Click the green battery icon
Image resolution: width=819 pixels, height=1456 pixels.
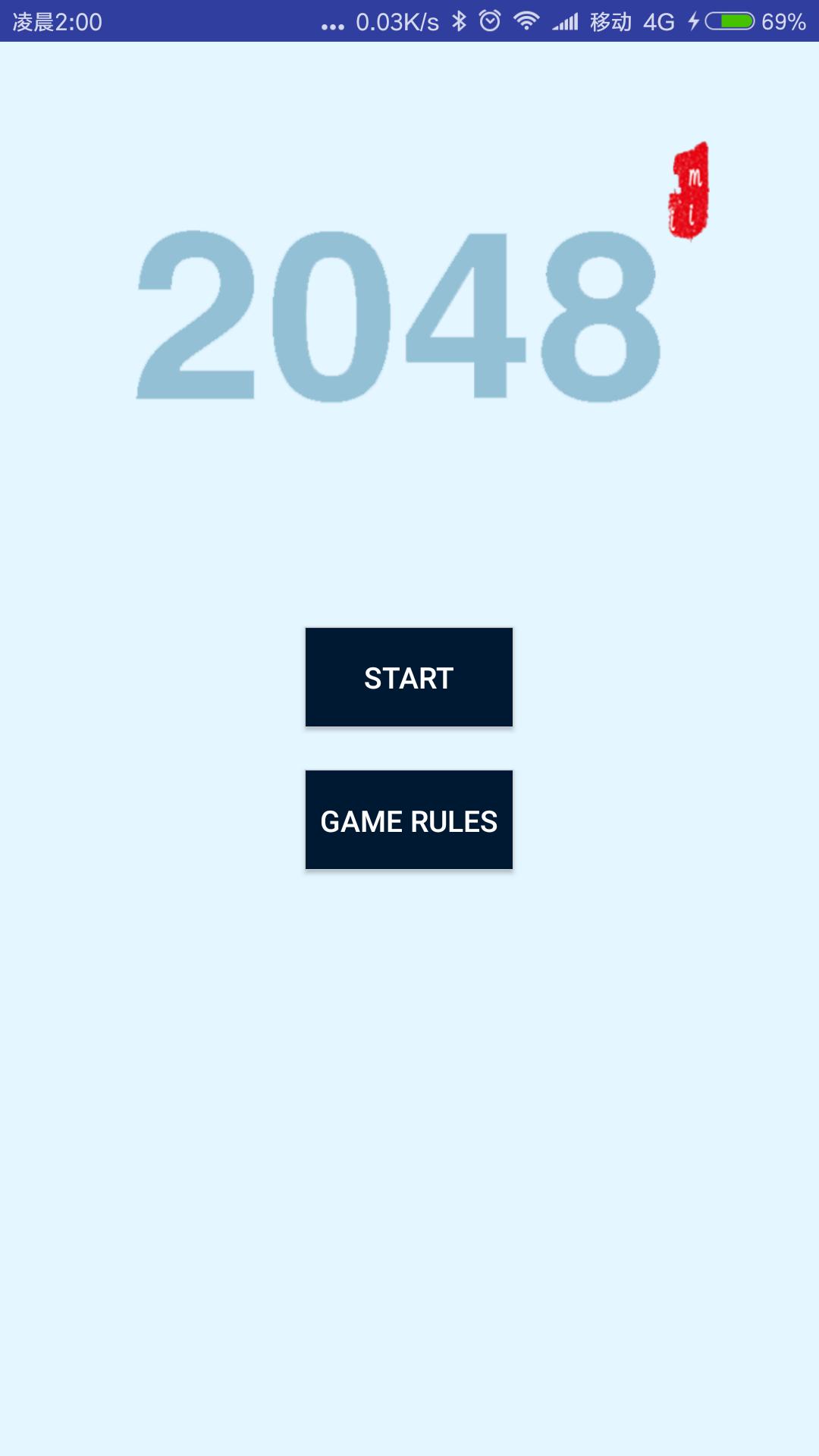click(730, 21)
